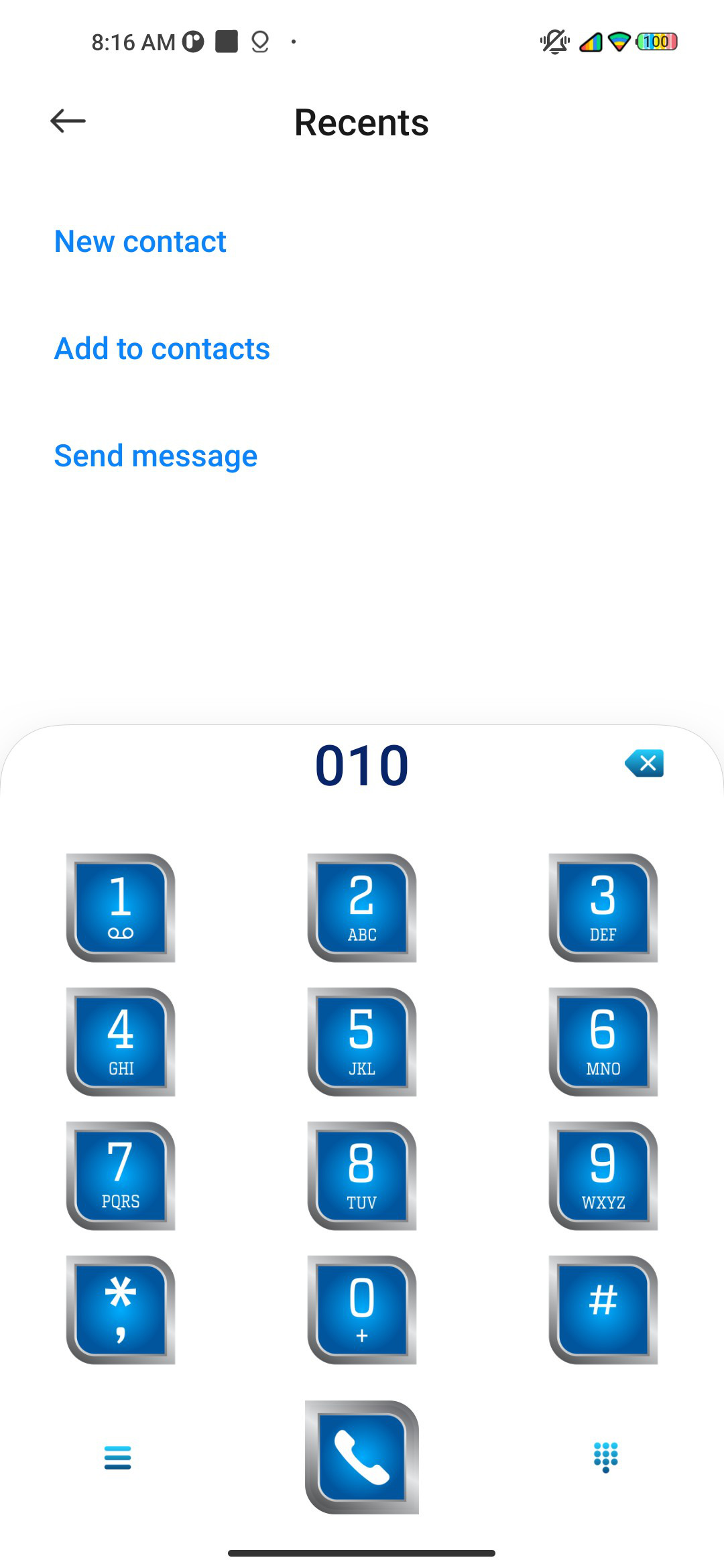Screen dimensions: 724x1568
Task: Dial digit 7 PQRS key
Action: click(x=121, y=1175)
